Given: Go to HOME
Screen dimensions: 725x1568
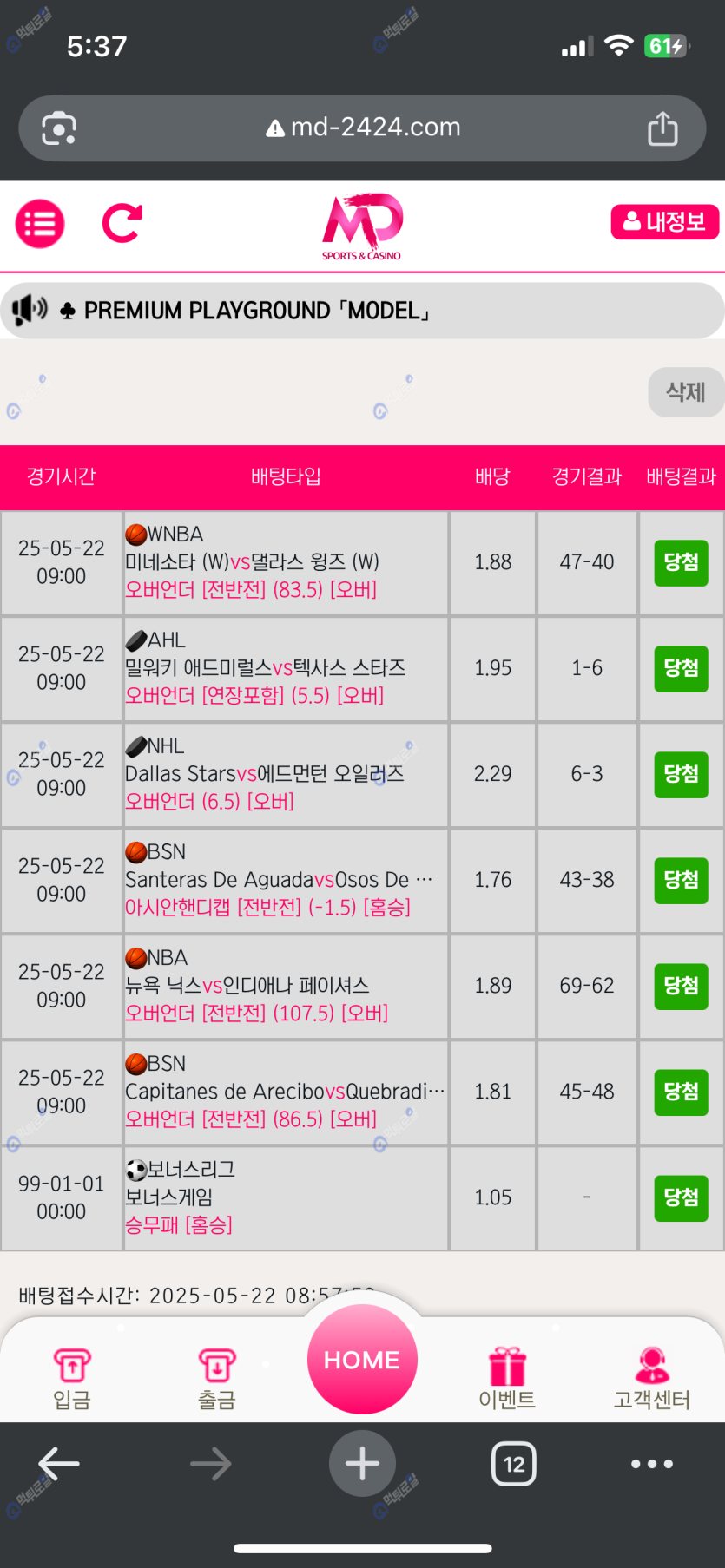Looking at the screenshot, I should [x=362, y=1359].
